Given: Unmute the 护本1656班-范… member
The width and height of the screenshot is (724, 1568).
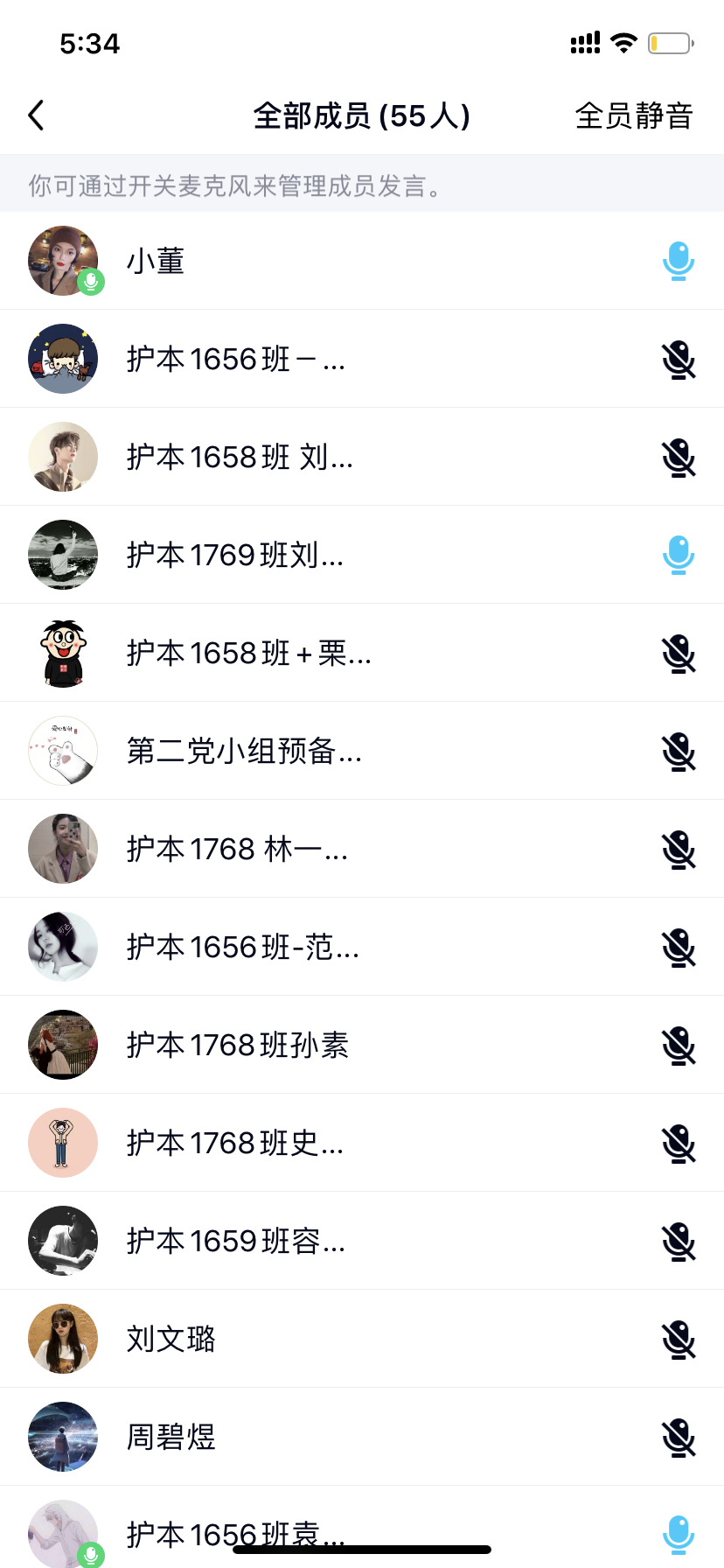Looking at the screenshot, I should pos(678,947).
